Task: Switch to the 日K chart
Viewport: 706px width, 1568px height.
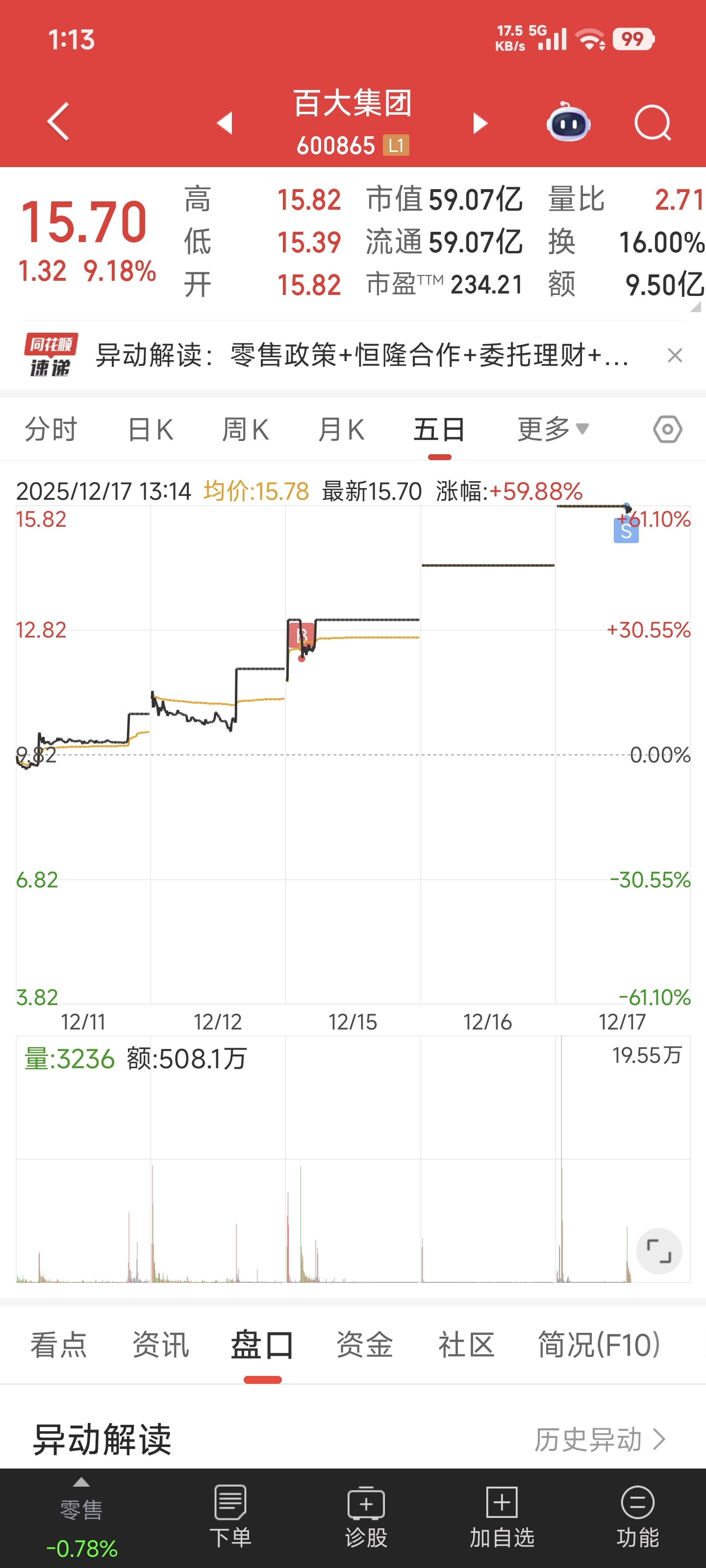Action: [x=151, y=430]
